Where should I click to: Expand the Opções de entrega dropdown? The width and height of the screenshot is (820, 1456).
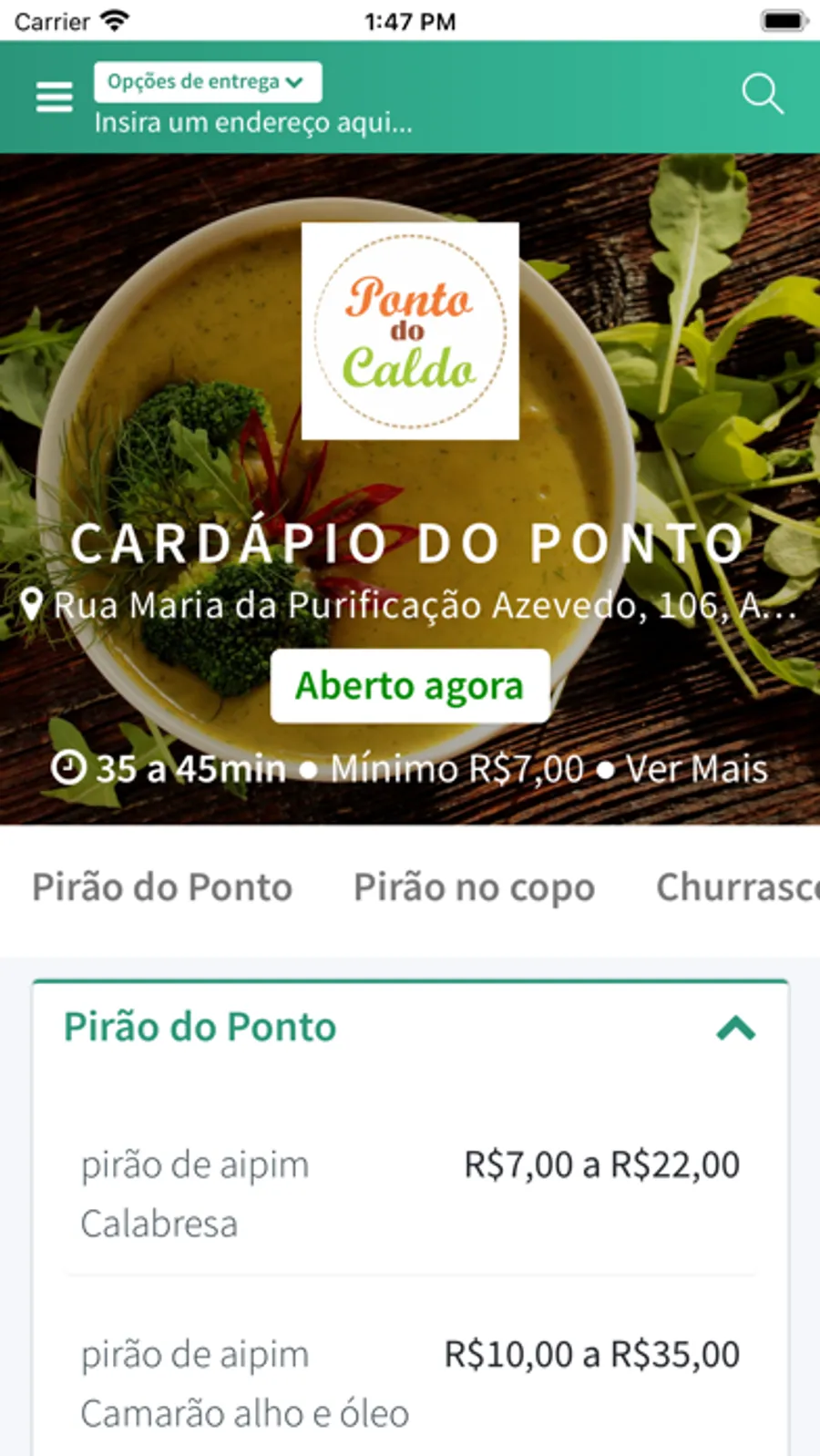pyautogui.click(x=207, y=82)
